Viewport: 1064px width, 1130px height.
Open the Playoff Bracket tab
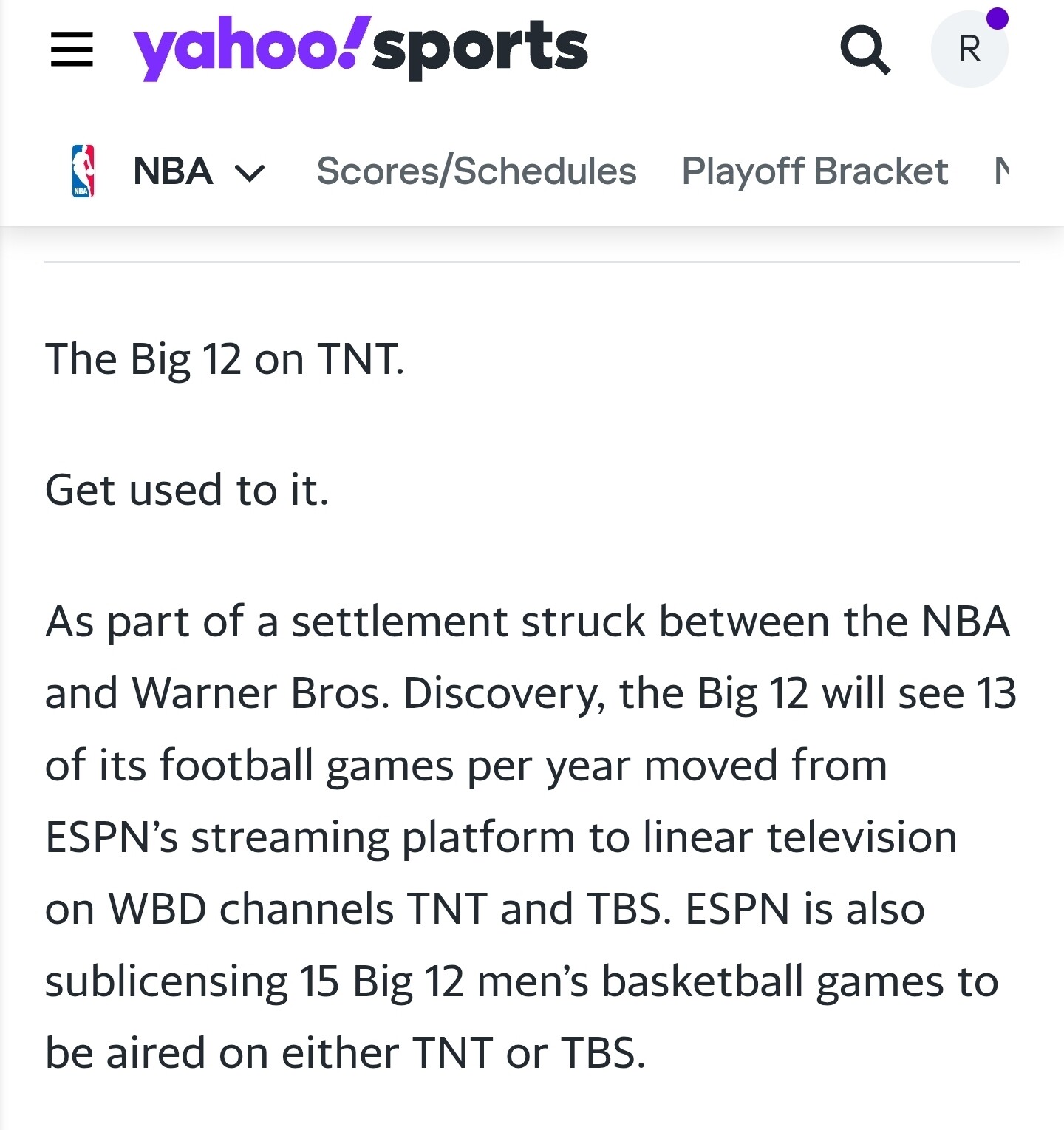[x=814, y=171]
